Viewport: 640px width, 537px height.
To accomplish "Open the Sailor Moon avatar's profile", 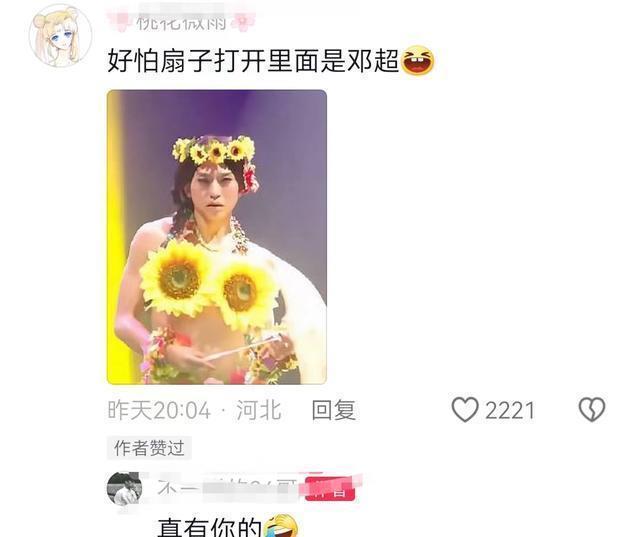I will coord(59,37).
